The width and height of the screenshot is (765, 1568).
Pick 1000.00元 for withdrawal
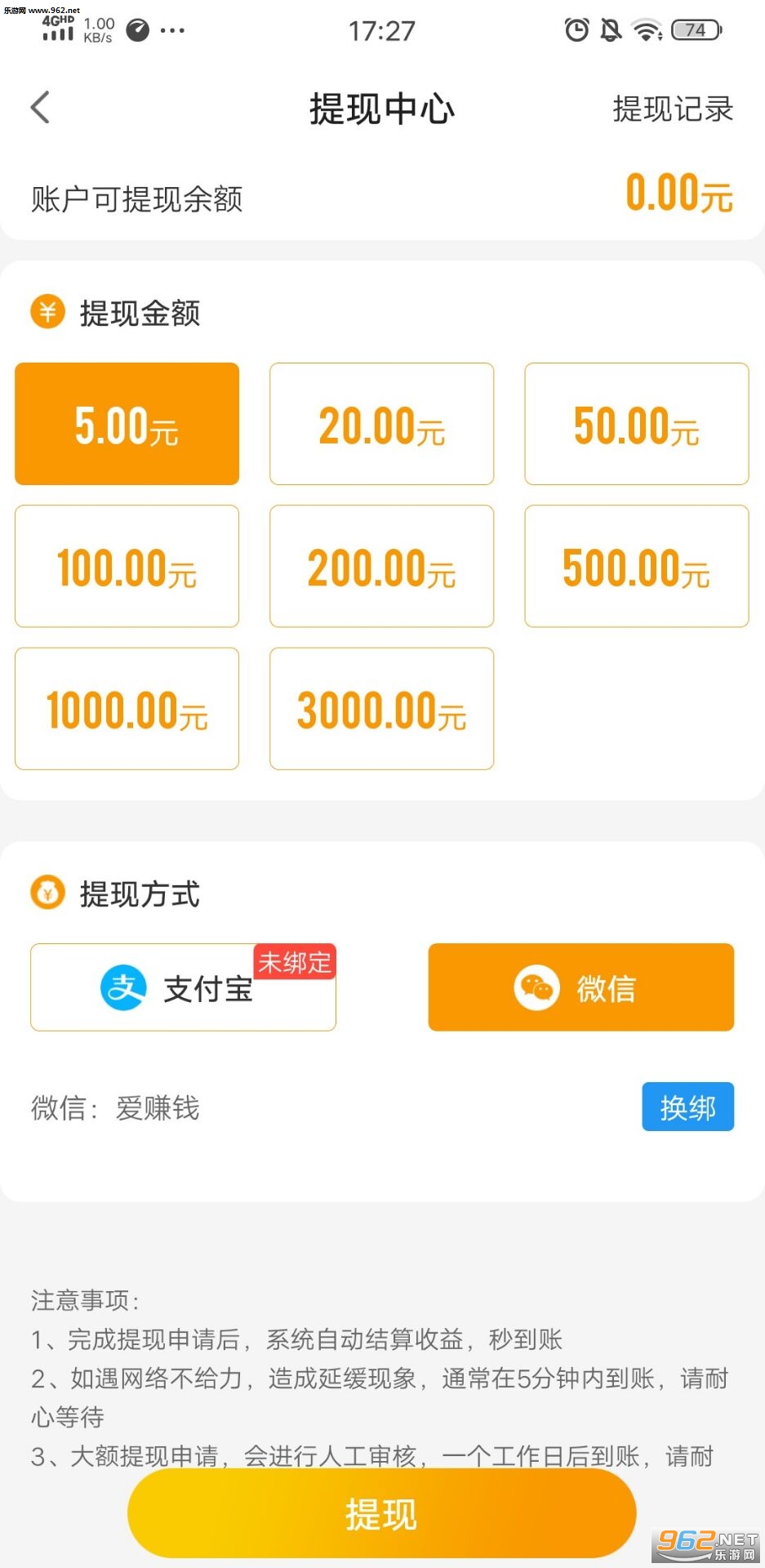(x=127, y=708)
